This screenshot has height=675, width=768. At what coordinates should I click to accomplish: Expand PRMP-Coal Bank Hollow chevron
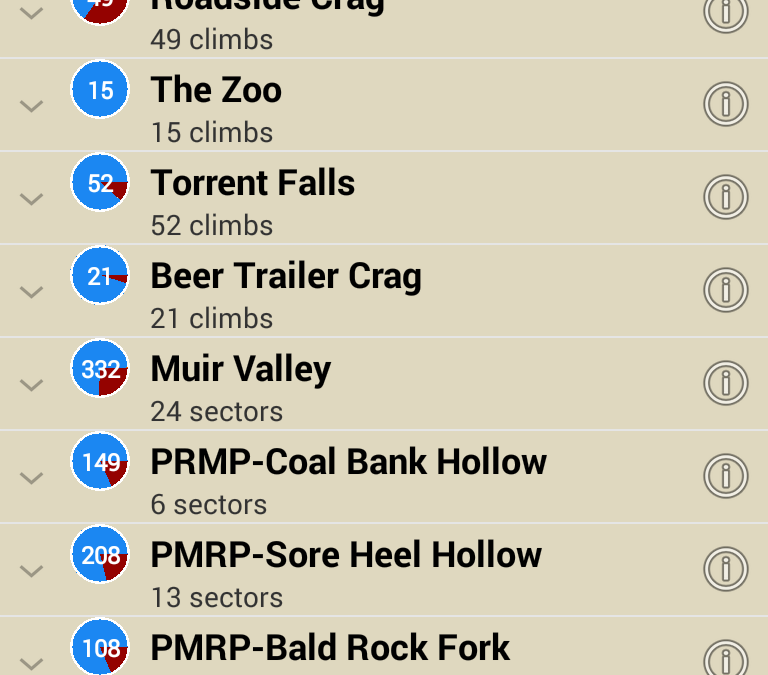pyautogui.click(x=32, y=477)
